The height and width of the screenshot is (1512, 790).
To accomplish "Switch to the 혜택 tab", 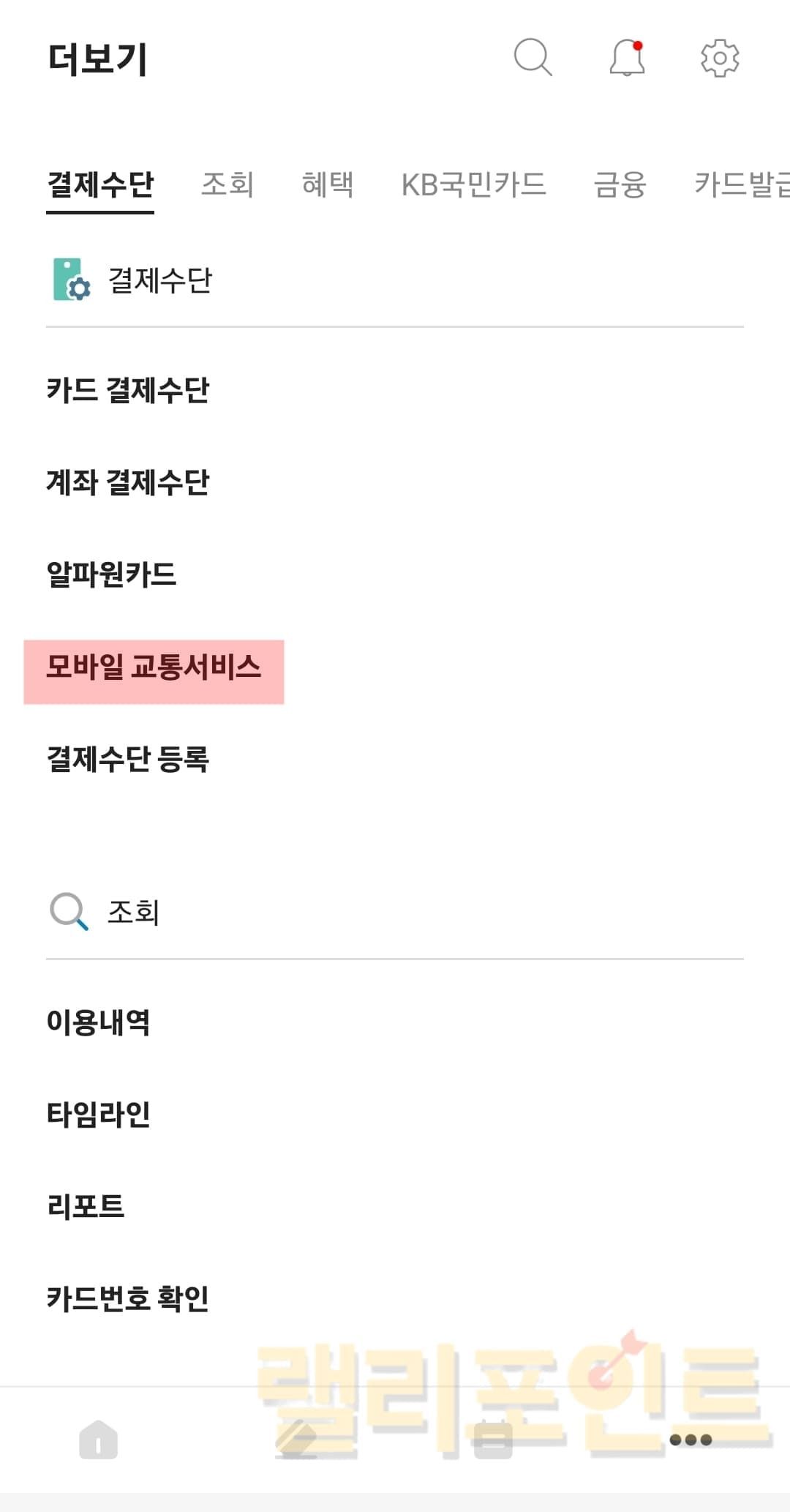I will pyautogui.click(x=328, y=184).
